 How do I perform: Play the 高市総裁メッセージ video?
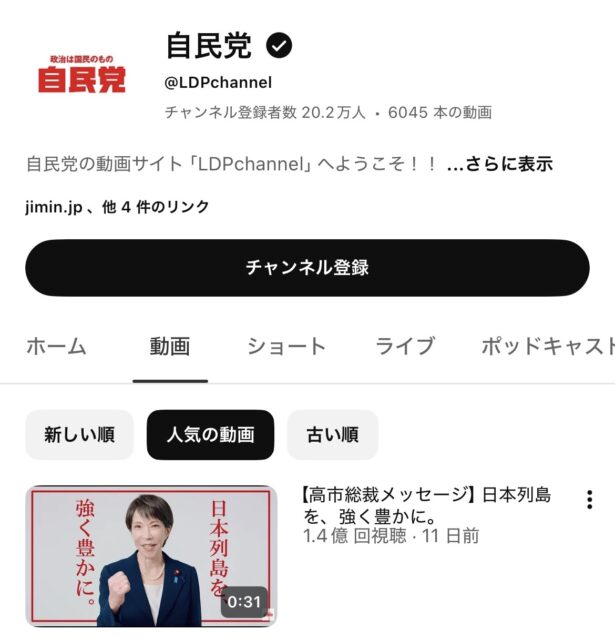click(x=150, y=556)
